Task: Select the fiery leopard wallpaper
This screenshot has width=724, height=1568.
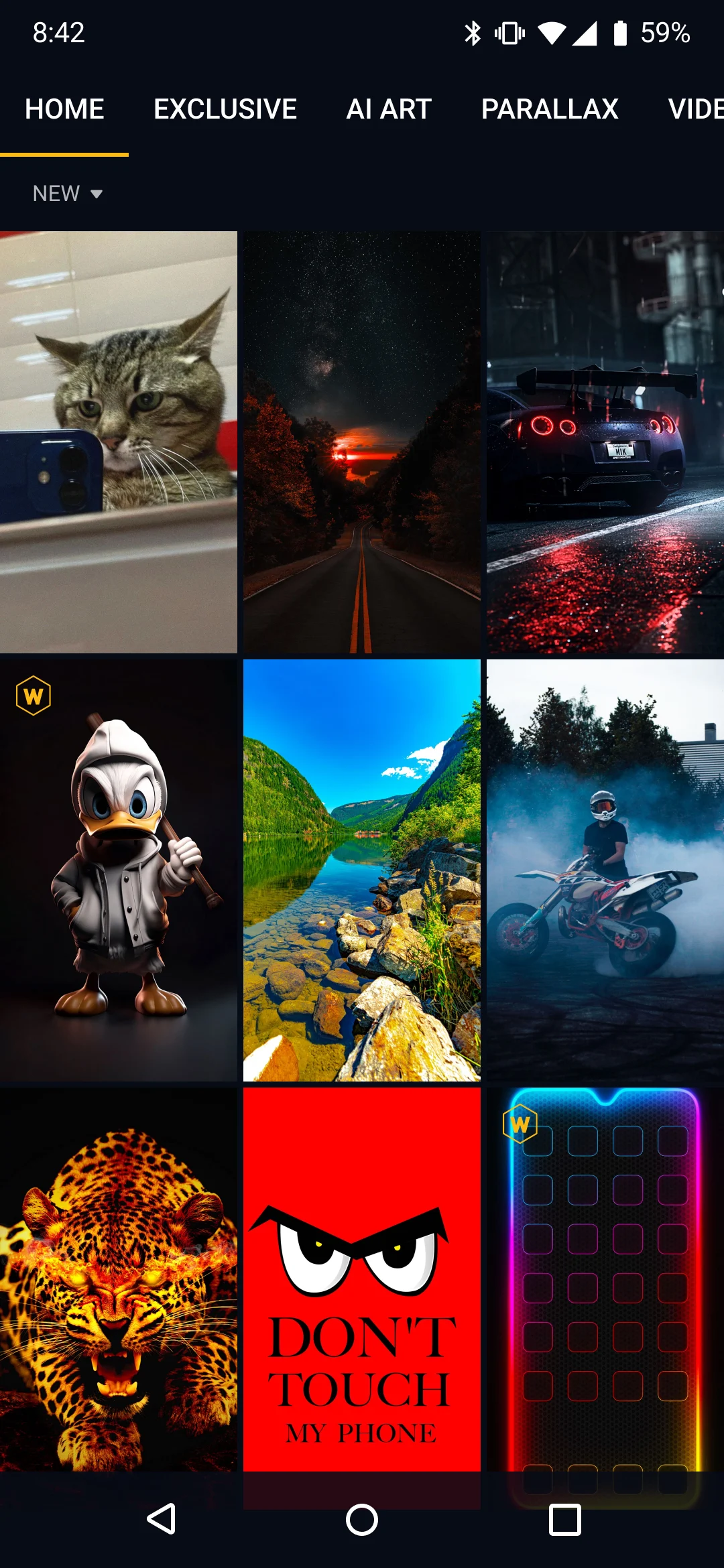Action: click(119, 1280)
